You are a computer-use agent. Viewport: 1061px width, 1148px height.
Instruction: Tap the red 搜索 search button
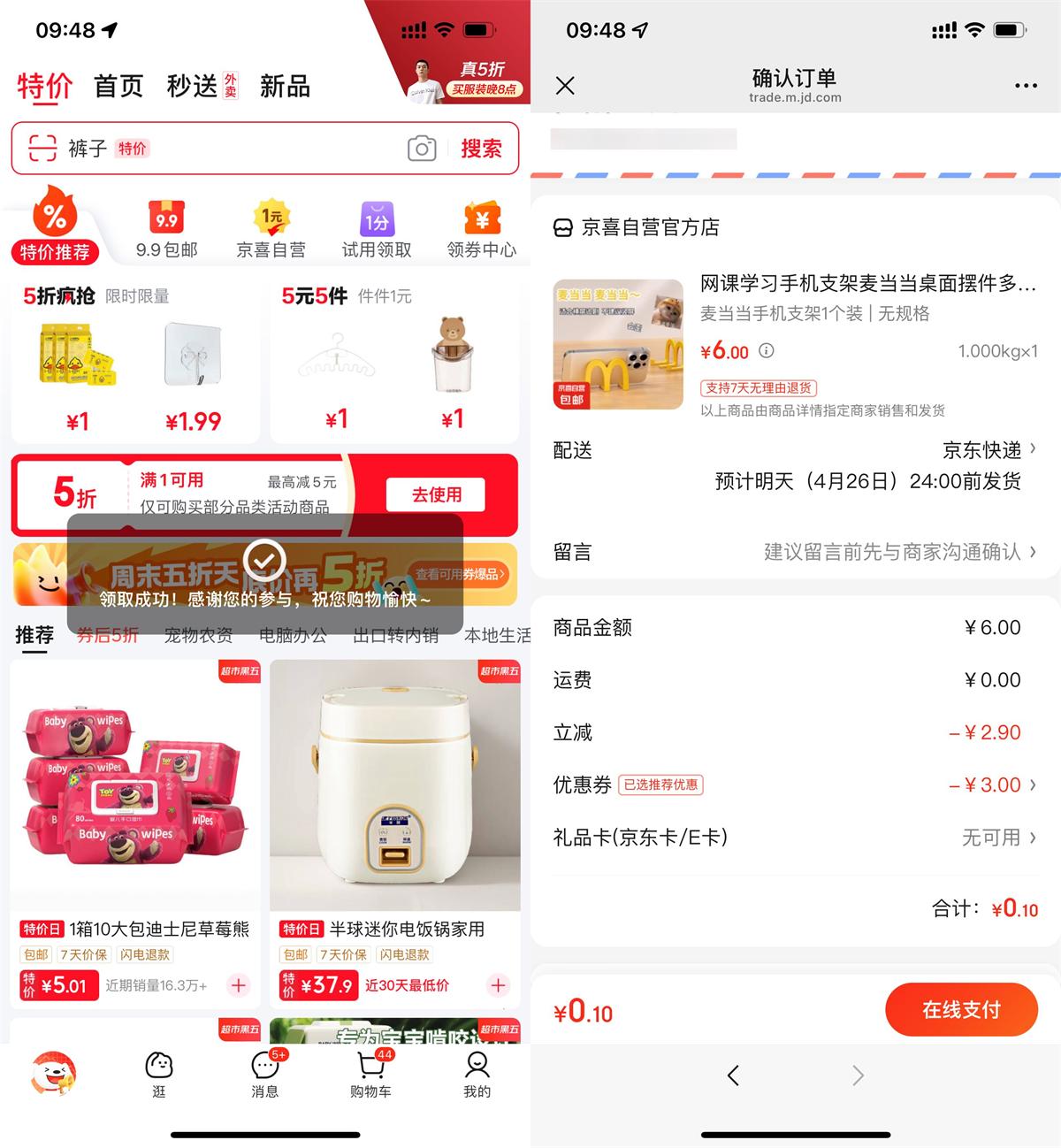(481, 149)
